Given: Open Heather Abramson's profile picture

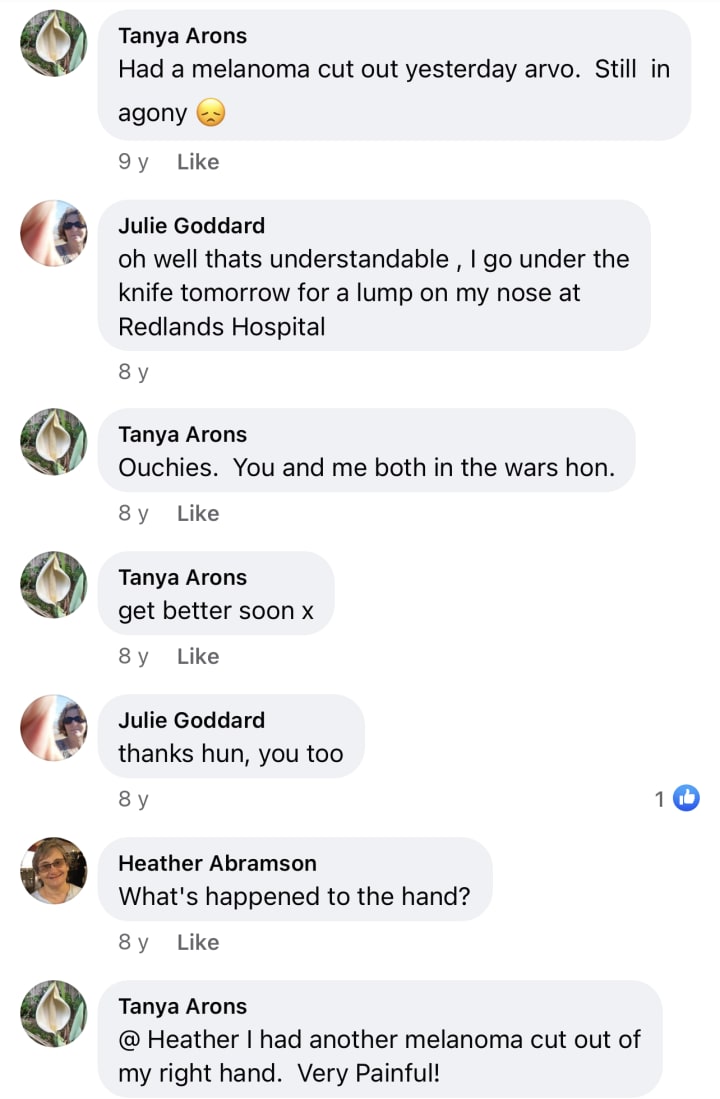Looking at the screenshot, I should coord(54,870).
